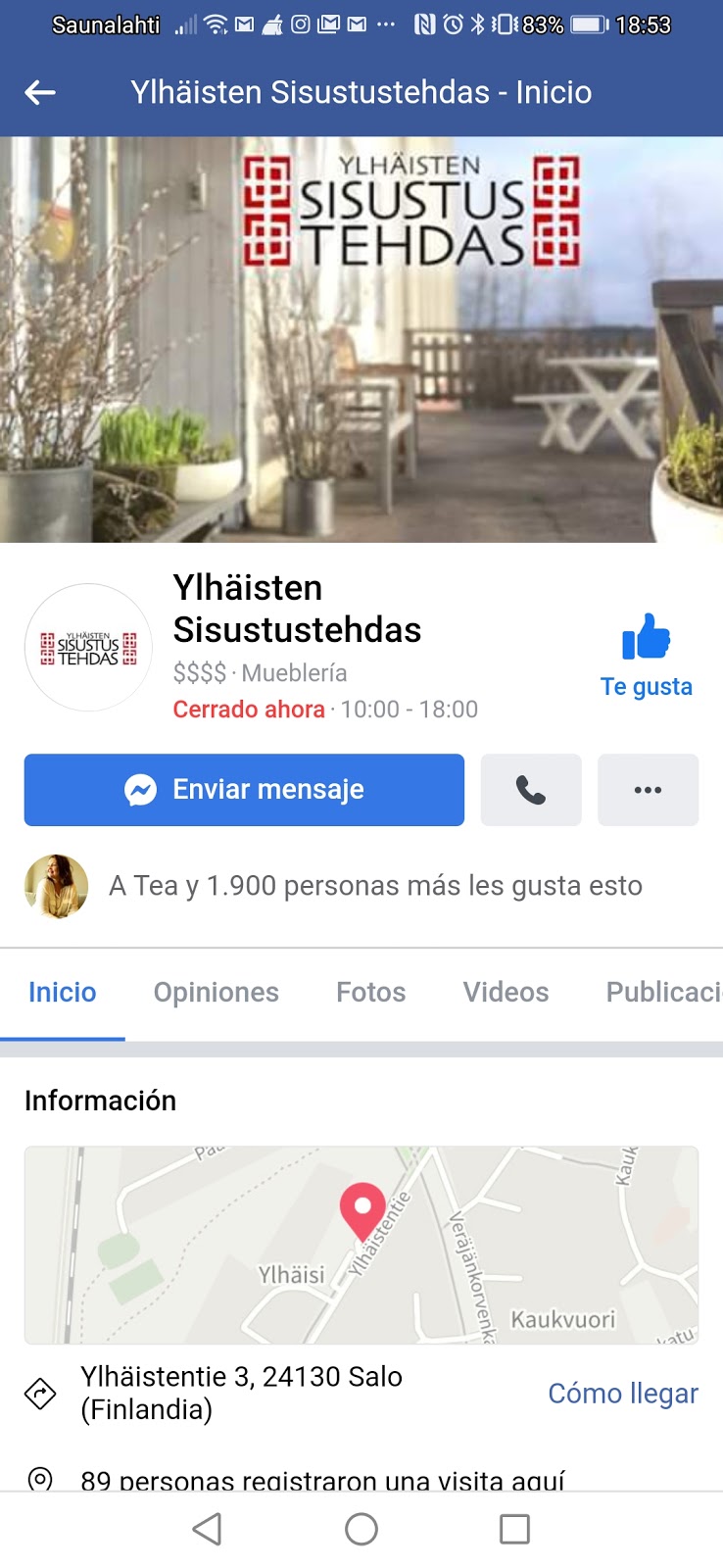Tap the system home button
Image resolution: width=723 pixels, height=1568 pixels.
361,1529
